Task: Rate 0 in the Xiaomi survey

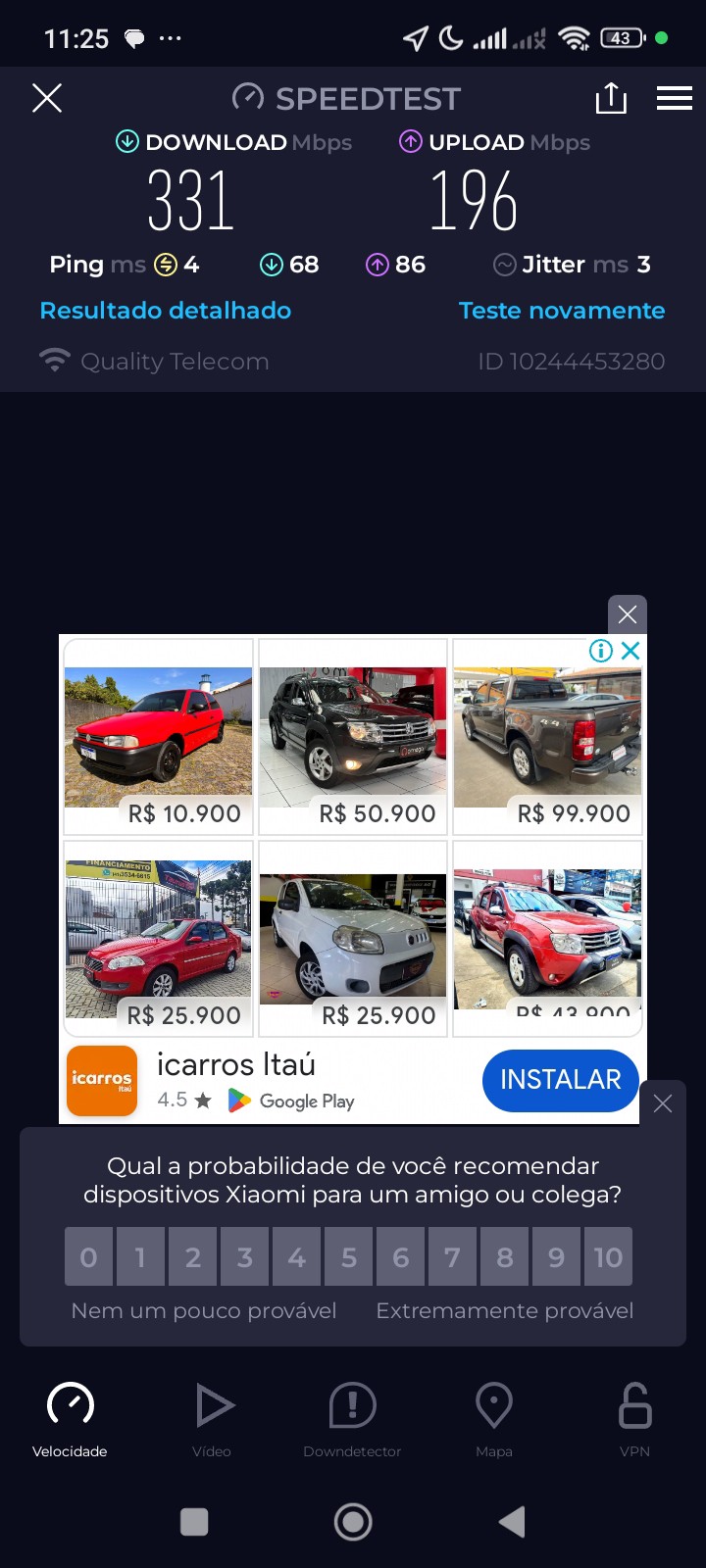Action: (x=89, y=1256)
